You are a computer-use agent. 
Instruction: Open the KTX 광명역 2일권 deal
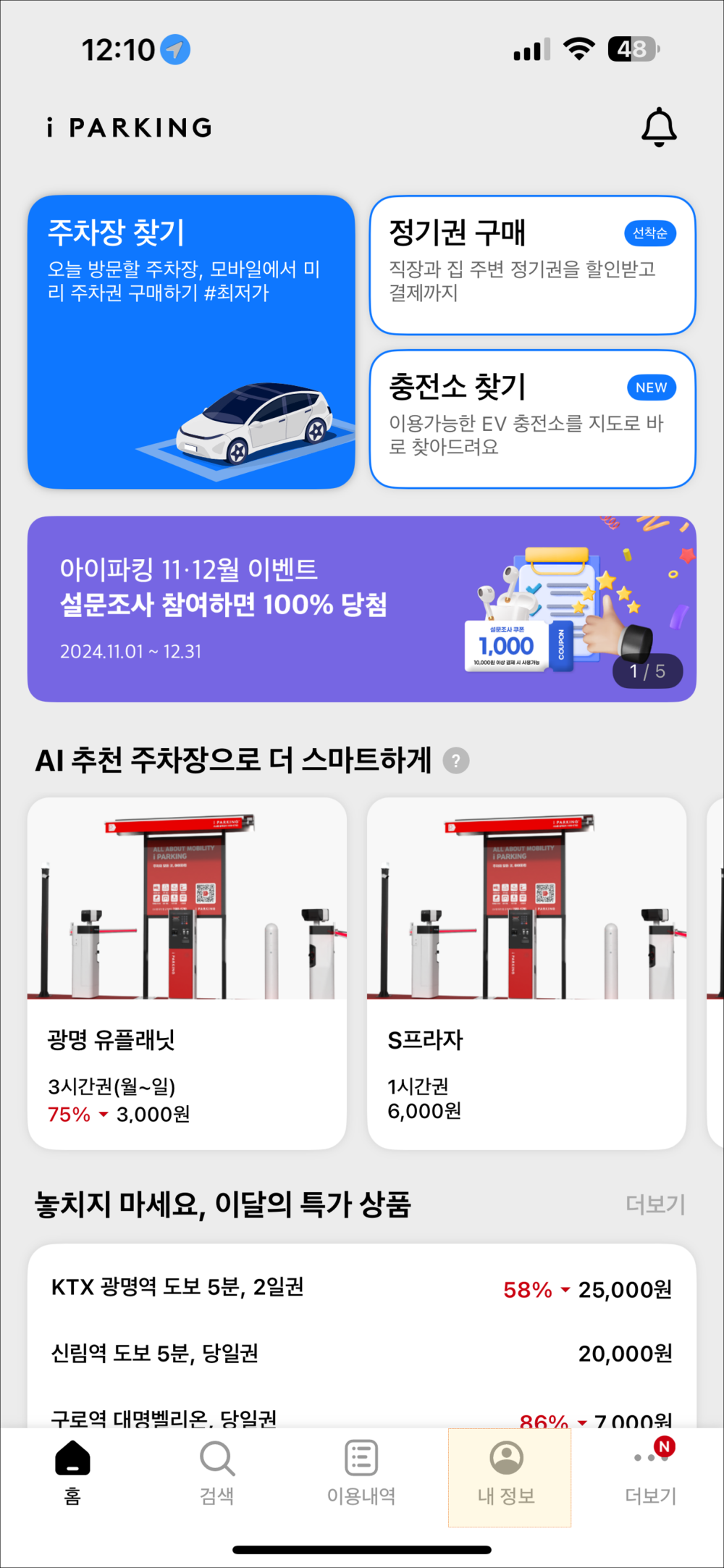(x=361, y=1288)
